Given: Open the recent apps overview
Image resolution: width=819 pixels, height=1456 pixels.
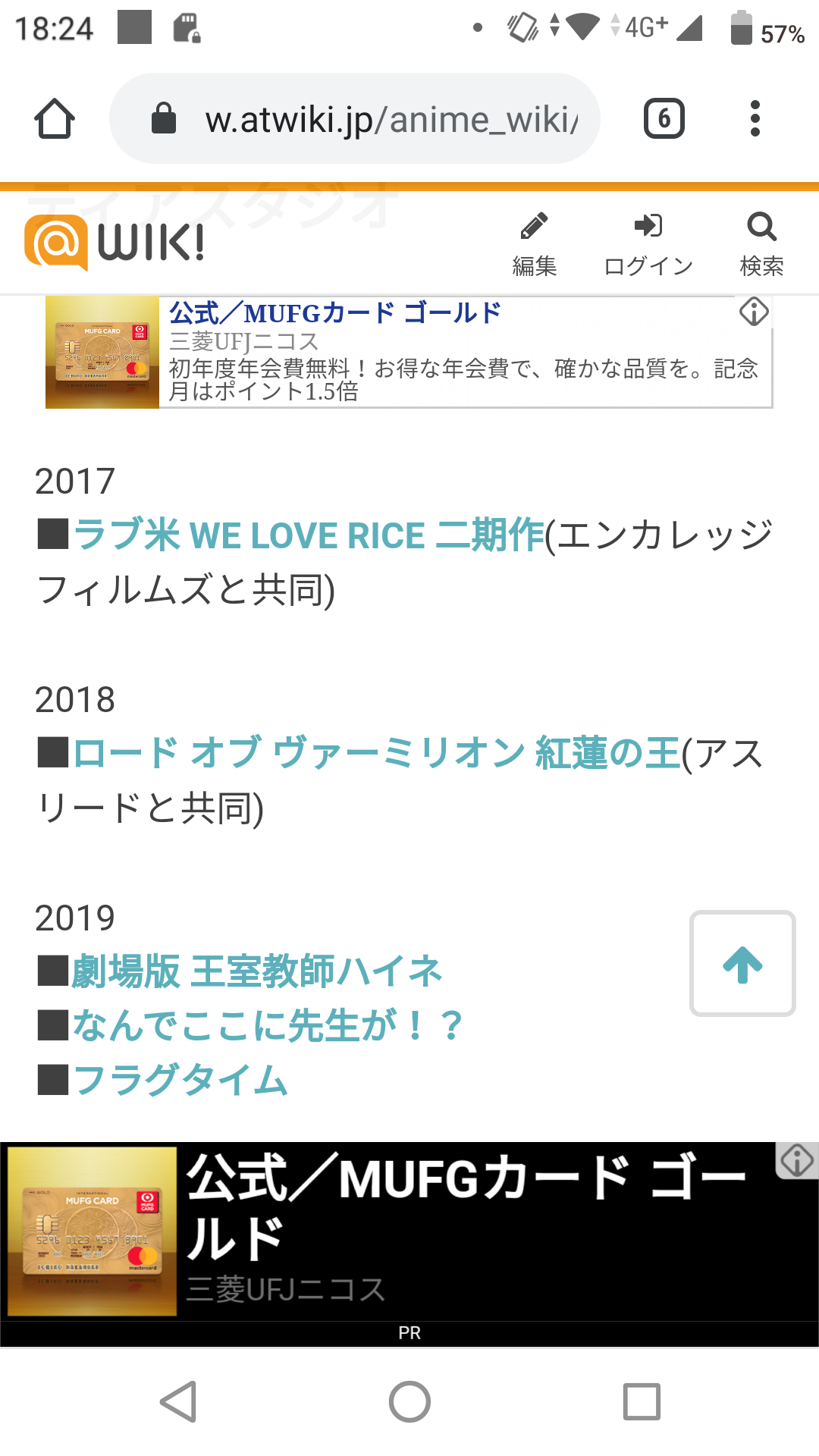Looking at the screenshot, I should [642, 1401].
